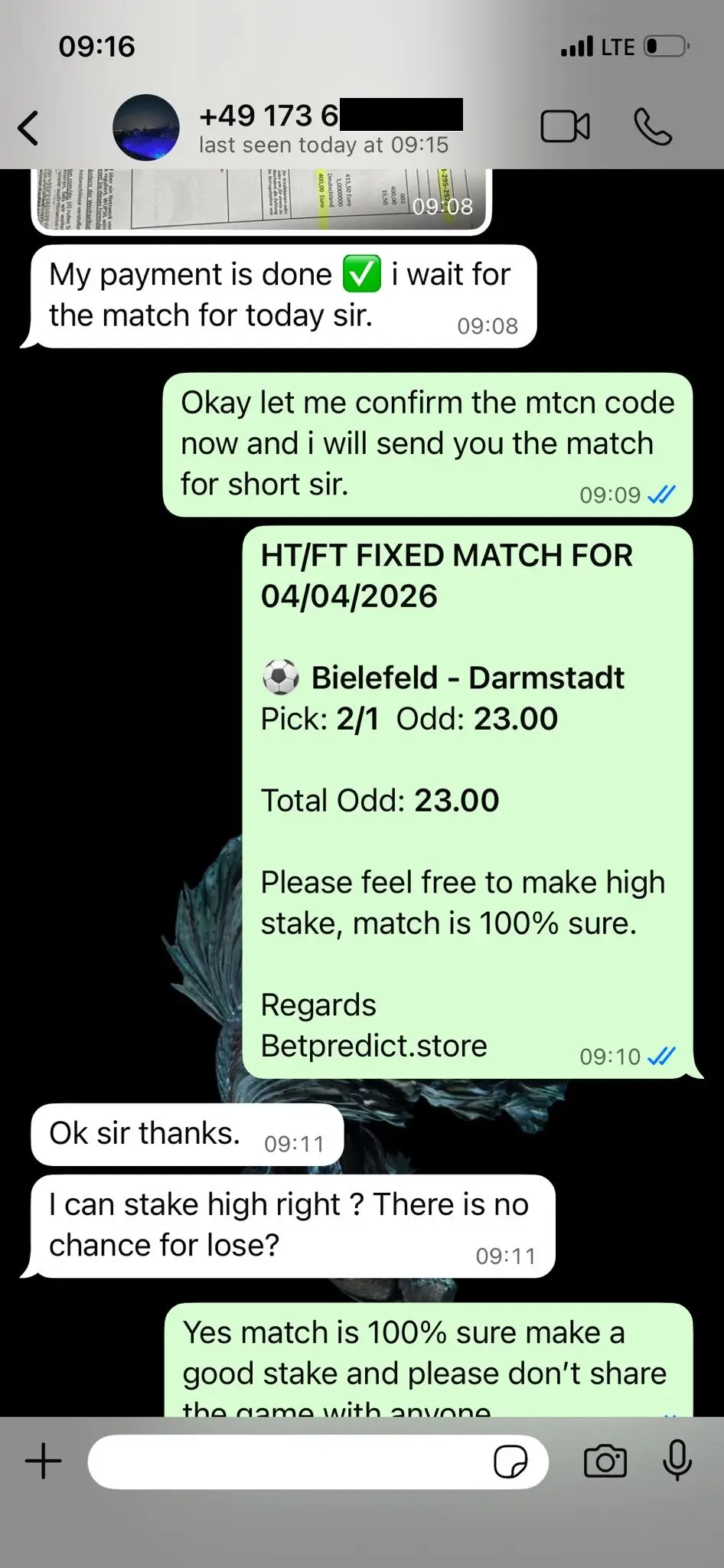Open the contact's profile picture
724x1568 pixels.
click(146, 128)
